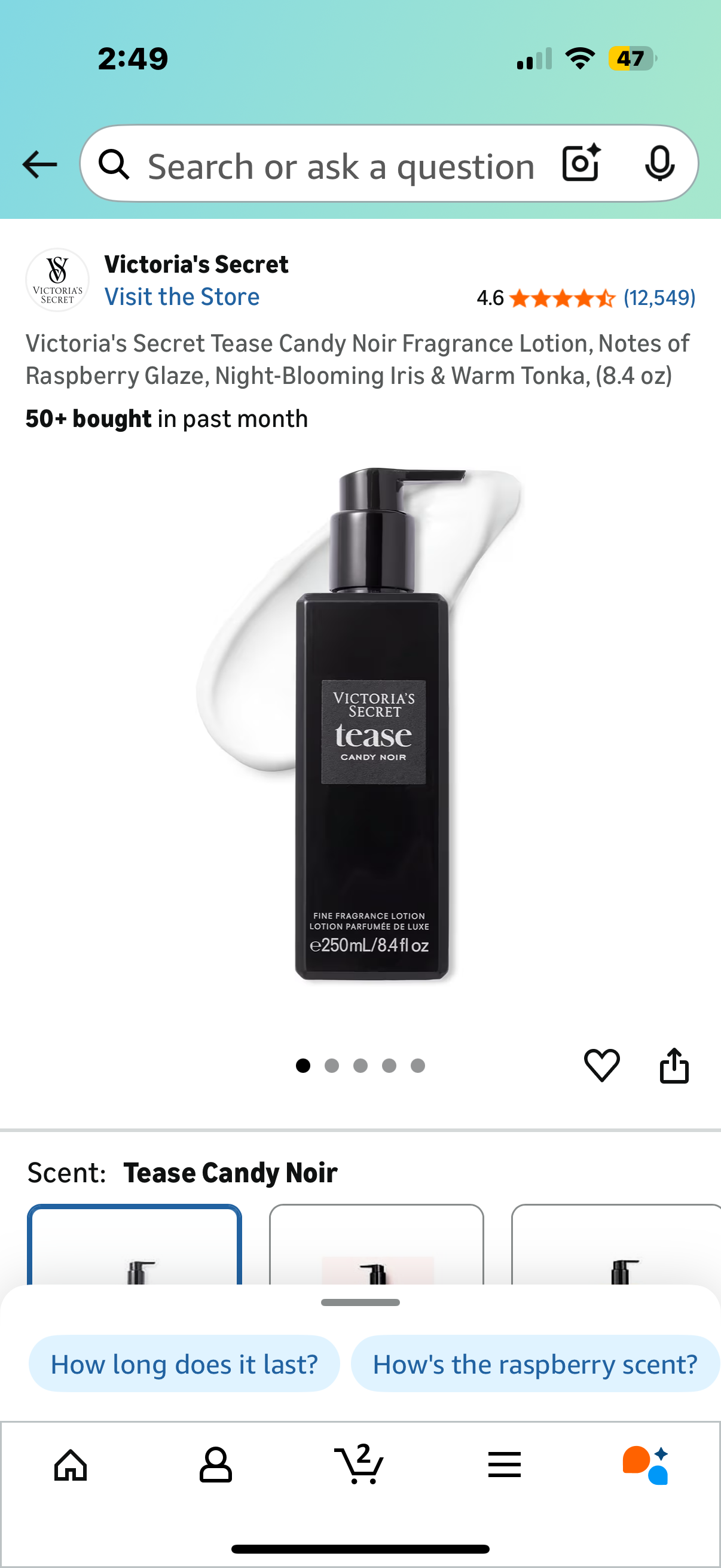The width and height of the screenshot is (721, 1568).
Task: Go back using the arrow
Action: tap(39, 164)
